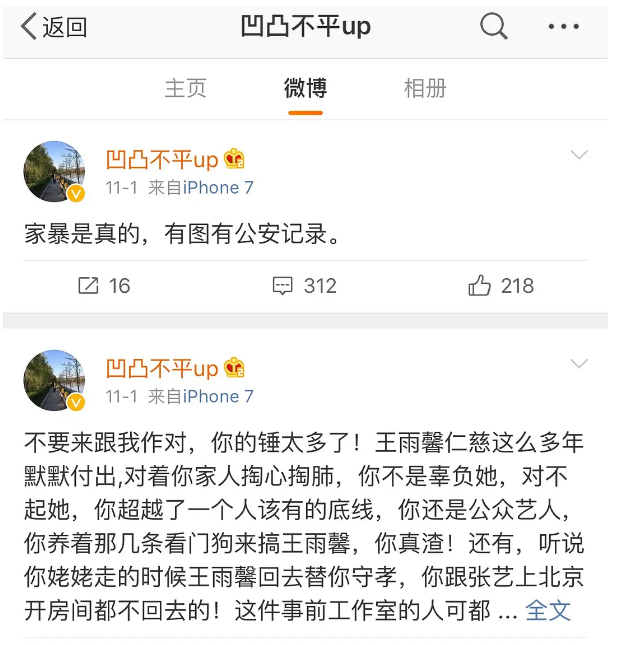Tap the username on the 不要来跟我作对 post
The height and width of the screenshot is (645, 622).
162,368
